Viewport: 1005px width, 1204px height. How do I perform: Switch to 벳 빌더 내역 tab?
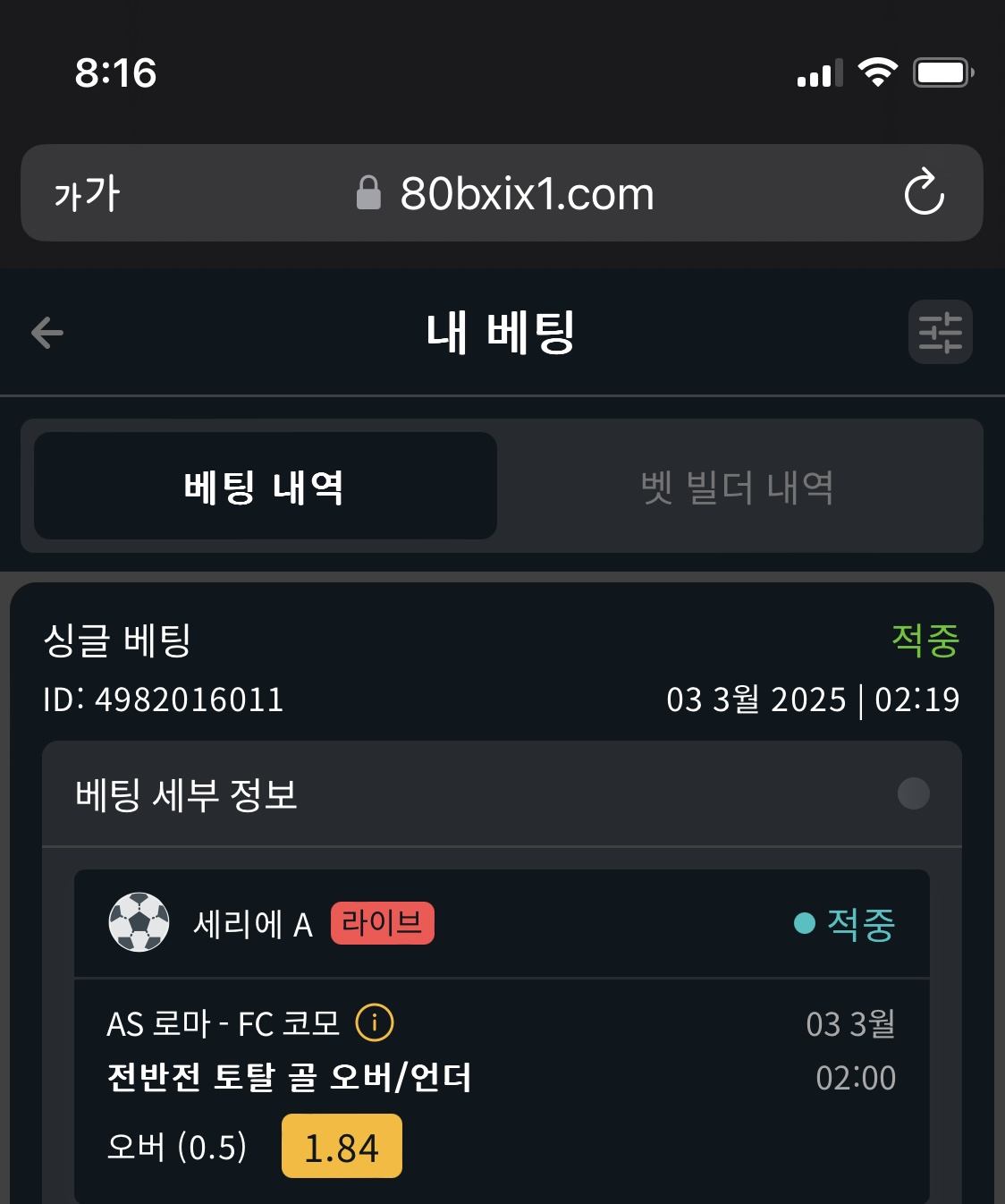pos(738,488)
